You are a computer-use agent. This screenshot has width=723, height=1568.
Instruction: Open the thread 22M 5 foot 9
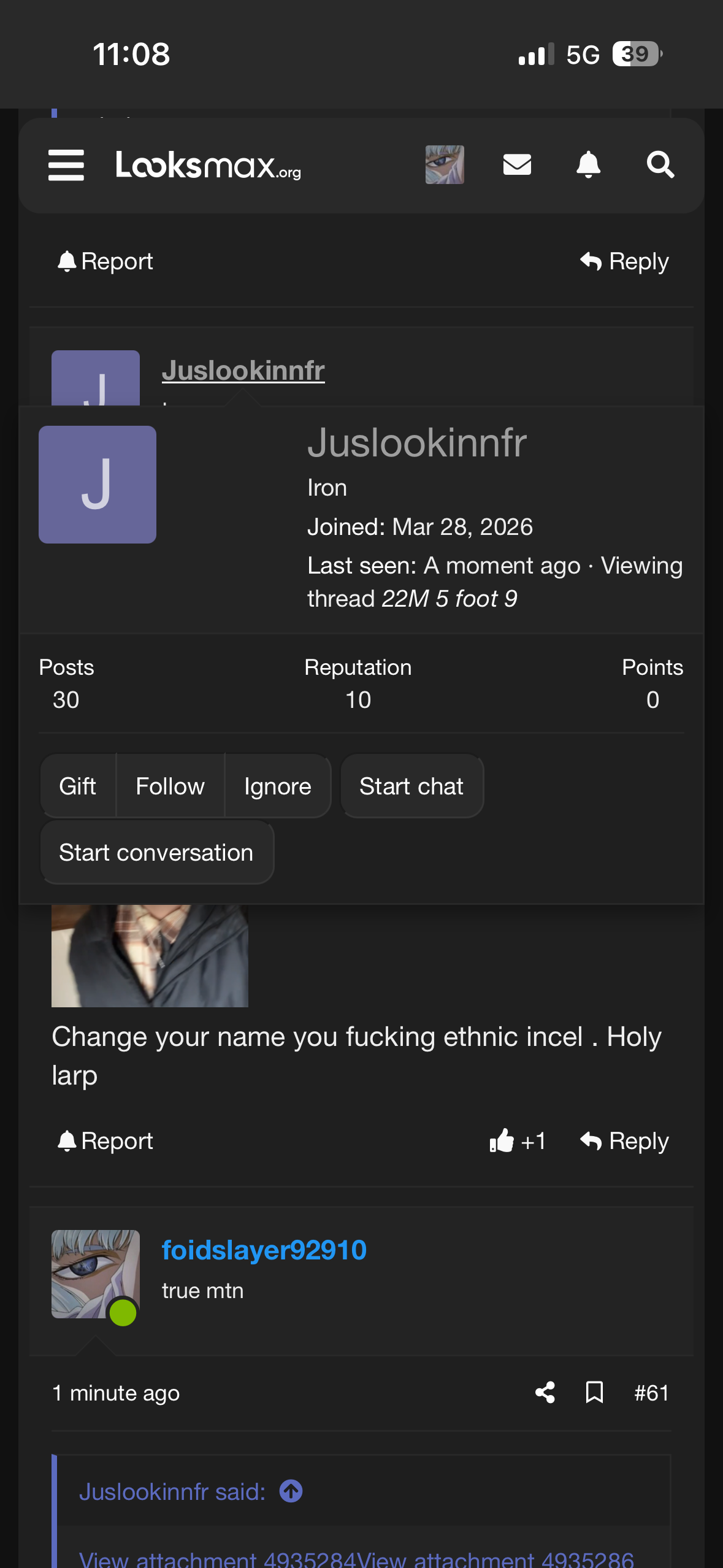(x=449, y=598)
